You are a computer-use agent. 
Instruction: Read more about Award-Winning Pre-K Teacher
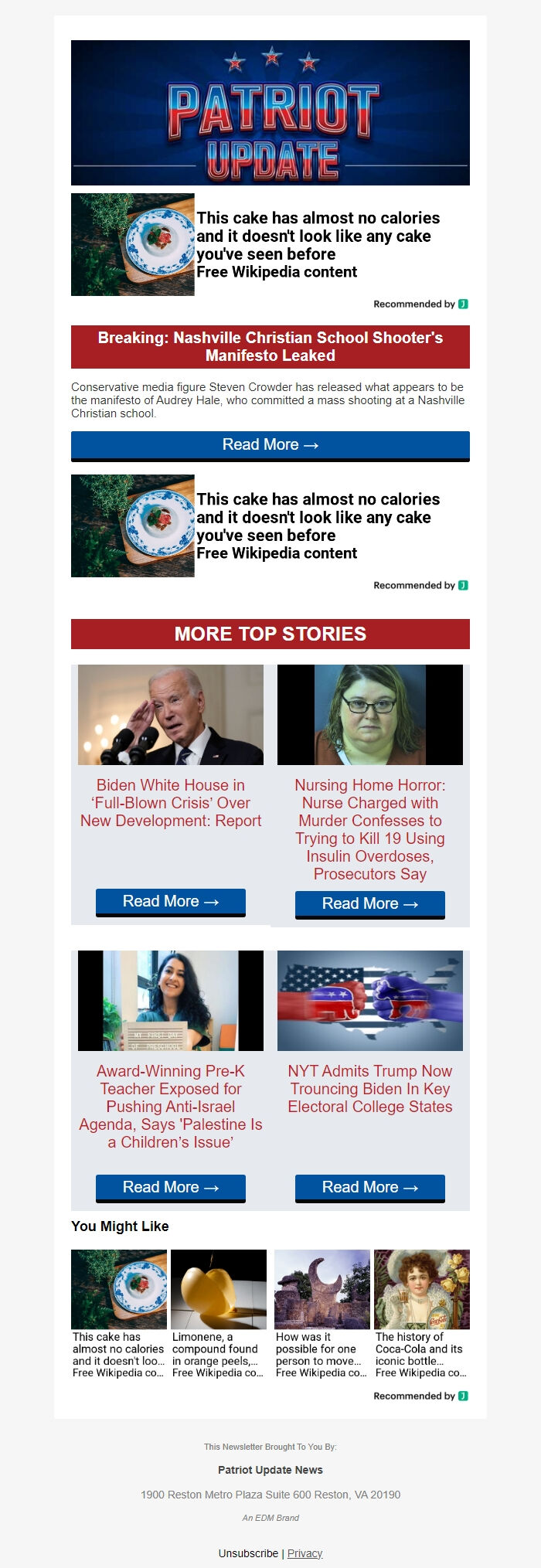170,1188
